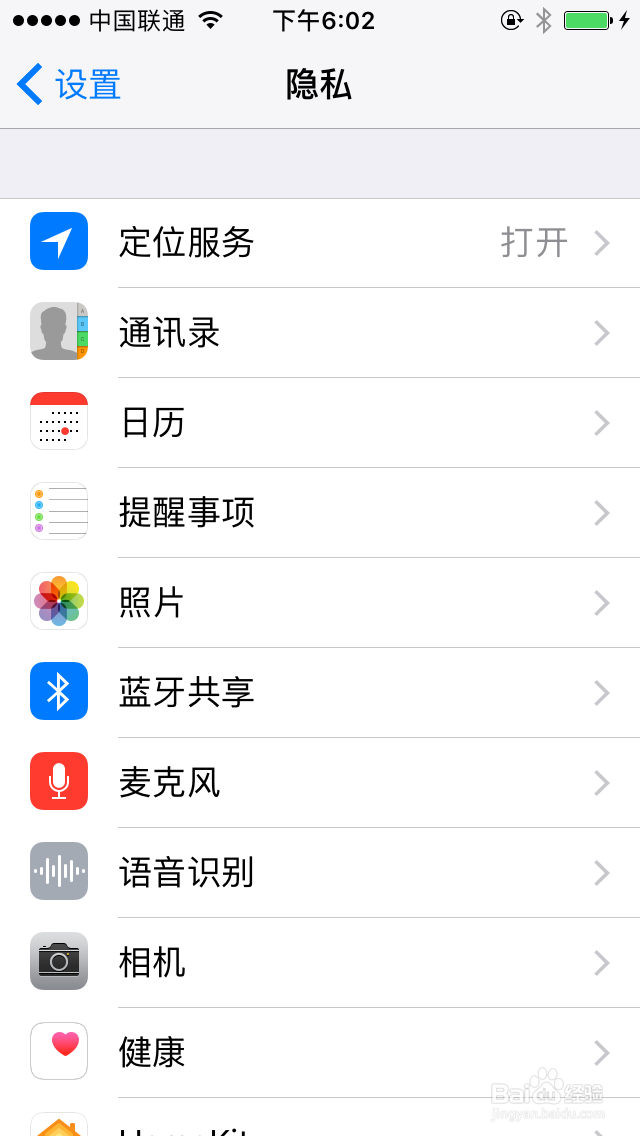The image size is (640, 1136).
Task: Open 蓝牙共享 settings
Action: click(x=320, y=693)
